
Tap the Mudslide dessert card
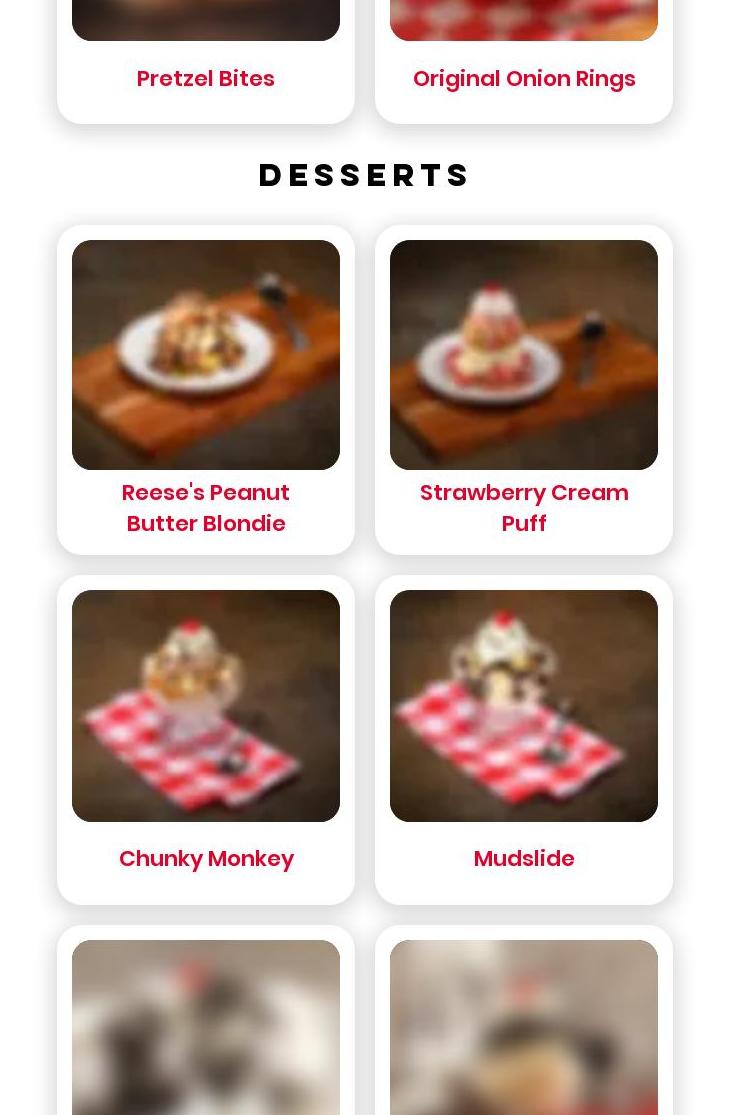pyautogui.click(x=523, y=740)
